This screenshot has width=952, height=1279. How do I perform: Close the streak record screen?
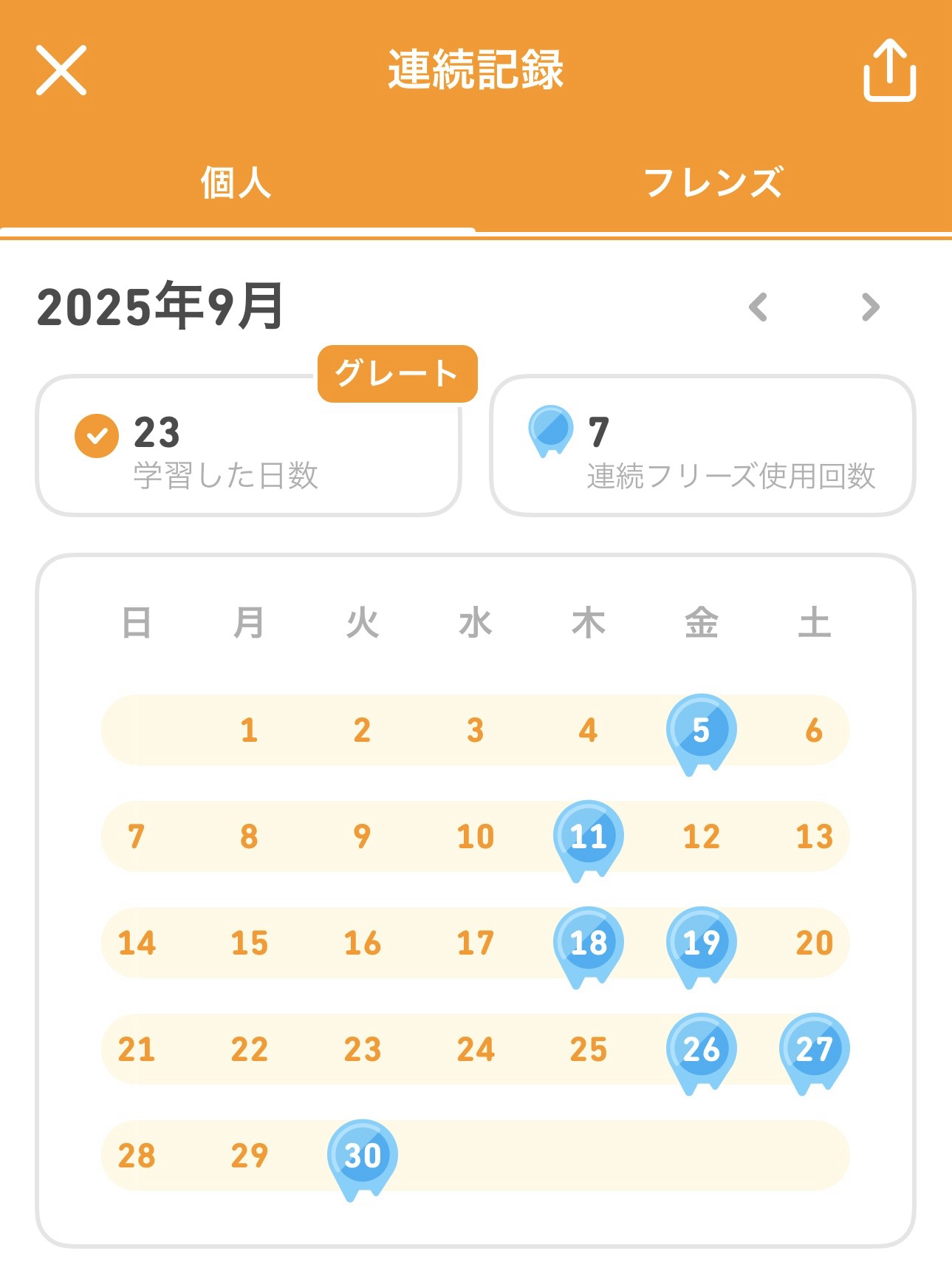[61, 70]
